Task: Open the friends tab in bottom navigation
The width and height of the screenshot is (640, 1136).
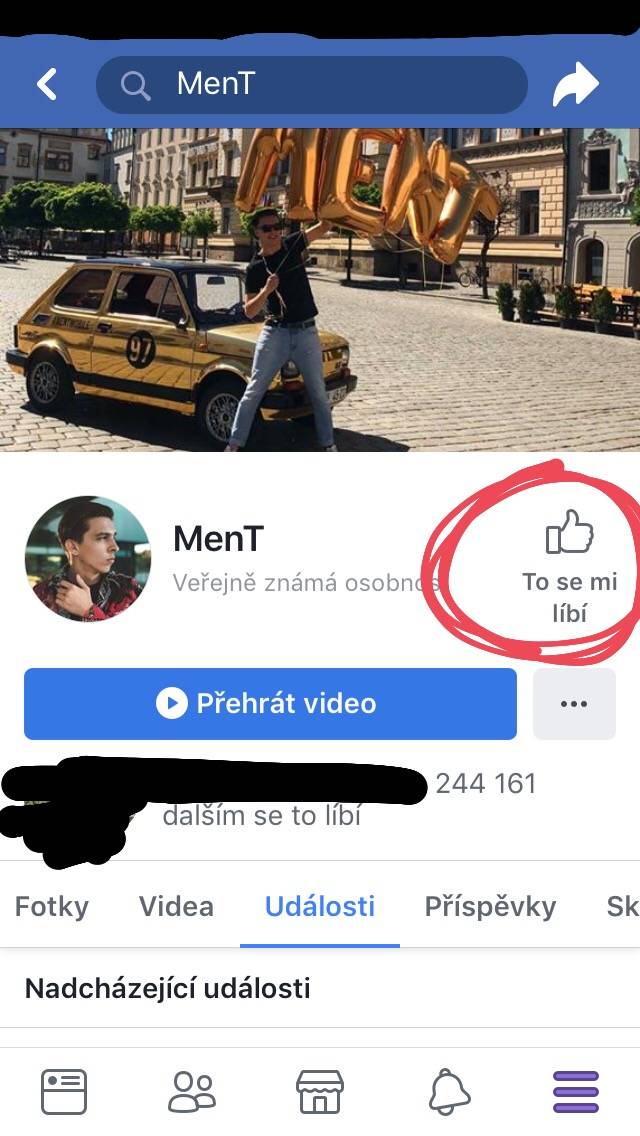Action: (192, 1092)
